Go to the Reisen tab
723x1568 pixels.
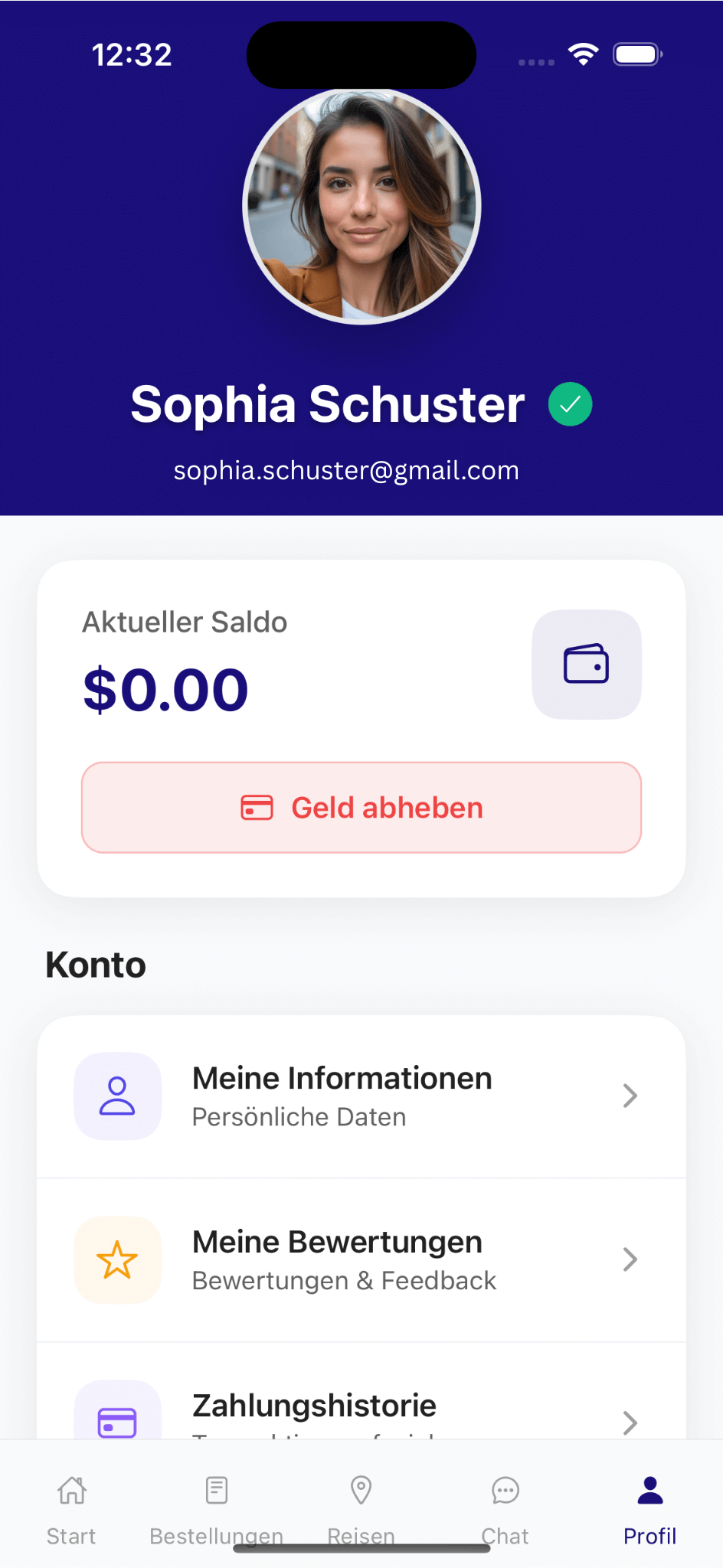[361, 1505]
